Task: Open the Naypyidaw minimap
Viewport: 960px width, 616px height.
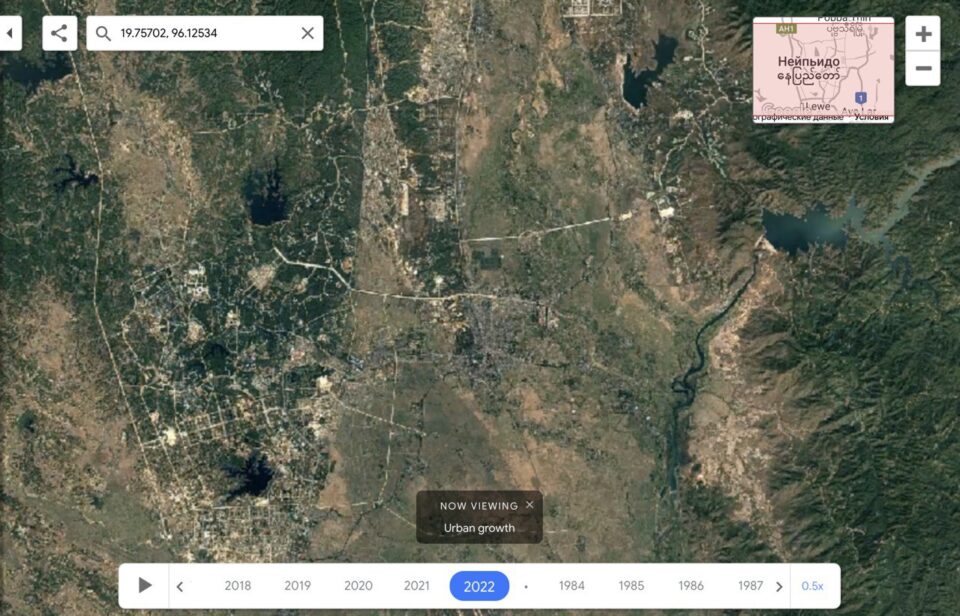Action: (x=823, y=69)
